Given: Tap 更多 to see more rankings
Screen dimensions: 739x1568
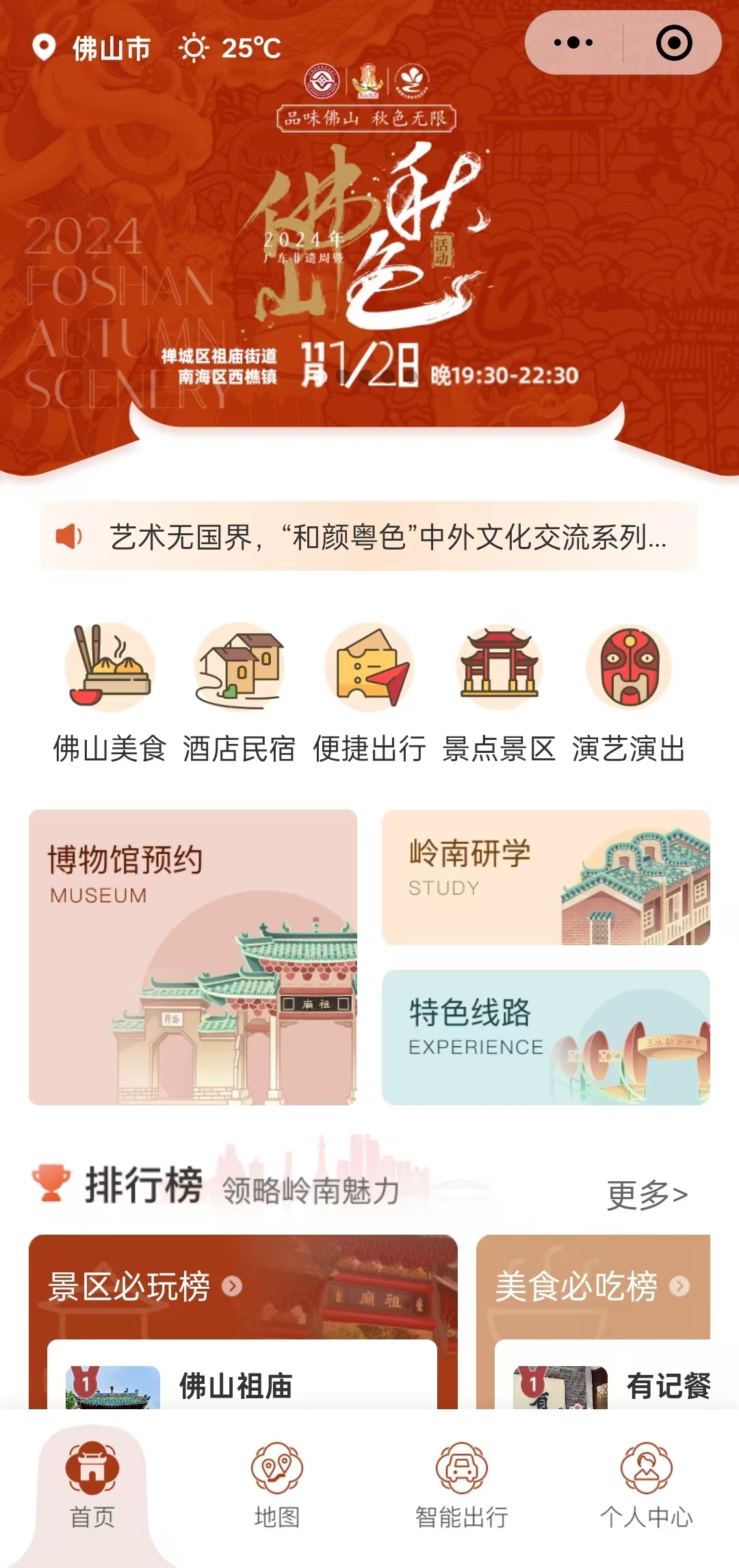Looking at the screenshot, I should click(x=647, y=1195).
